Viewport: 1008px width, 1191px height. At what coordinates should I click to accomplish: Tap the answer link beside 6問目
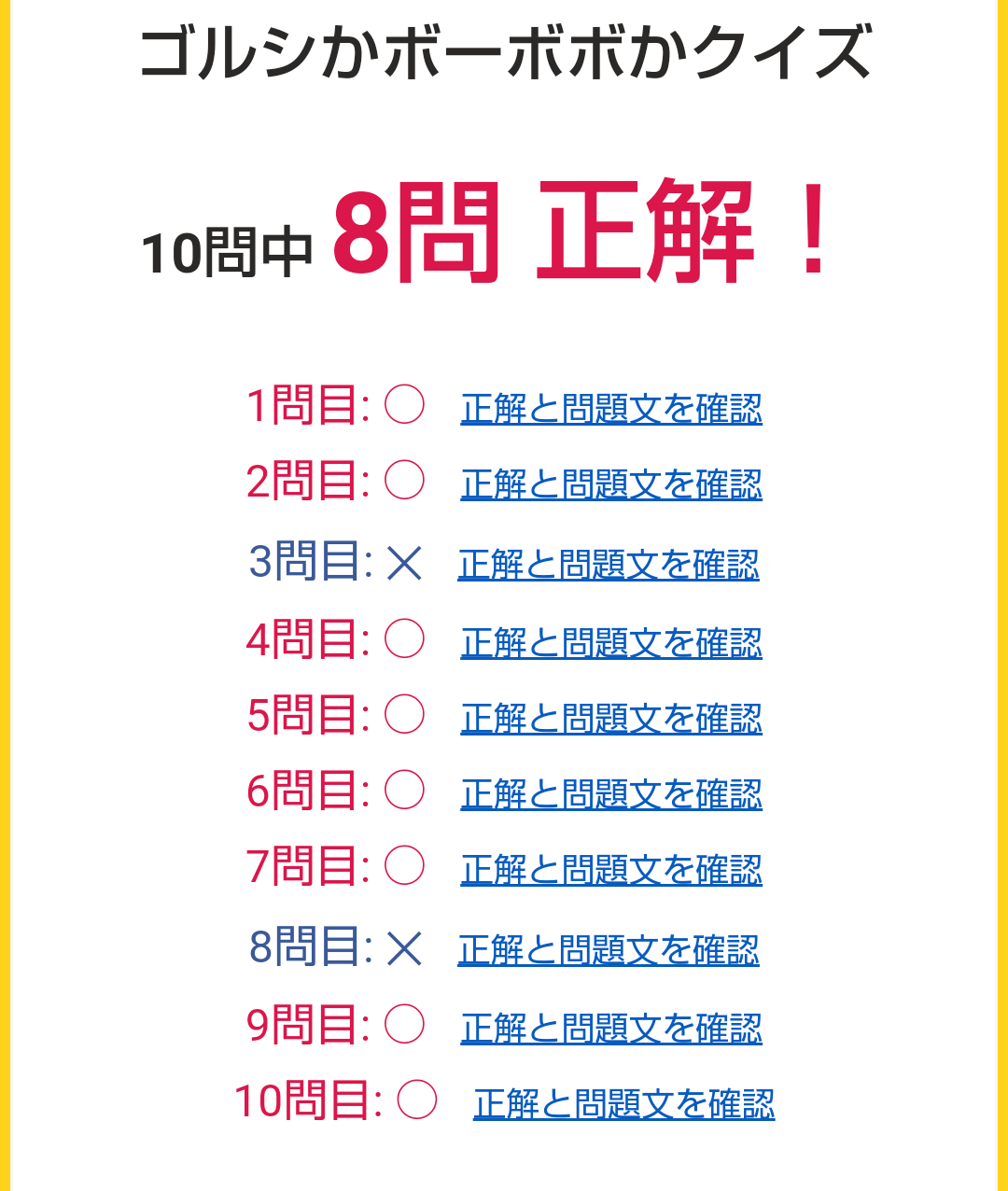click(x=611, y=794)
